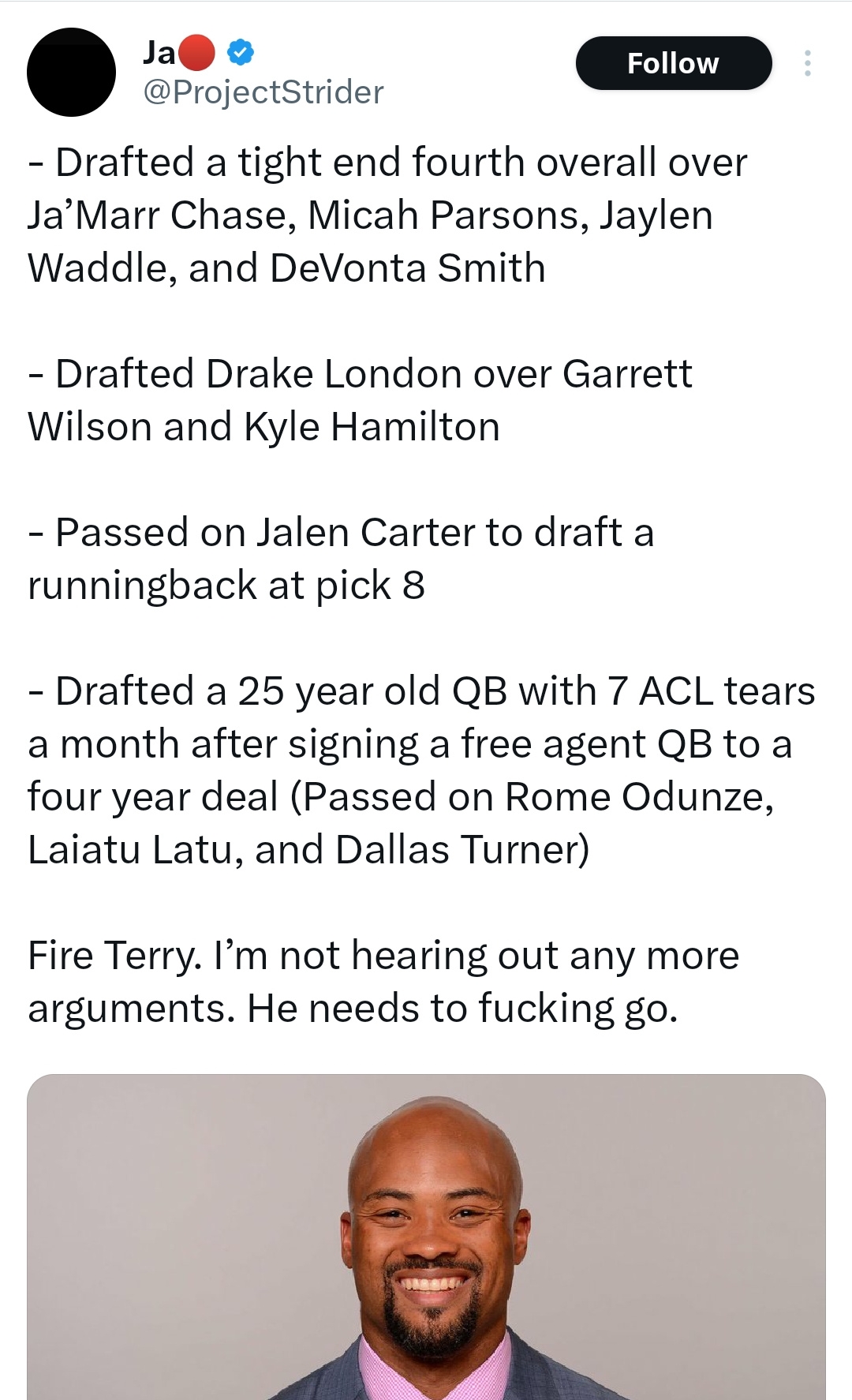Open the author's profile picture

[72, 73]
